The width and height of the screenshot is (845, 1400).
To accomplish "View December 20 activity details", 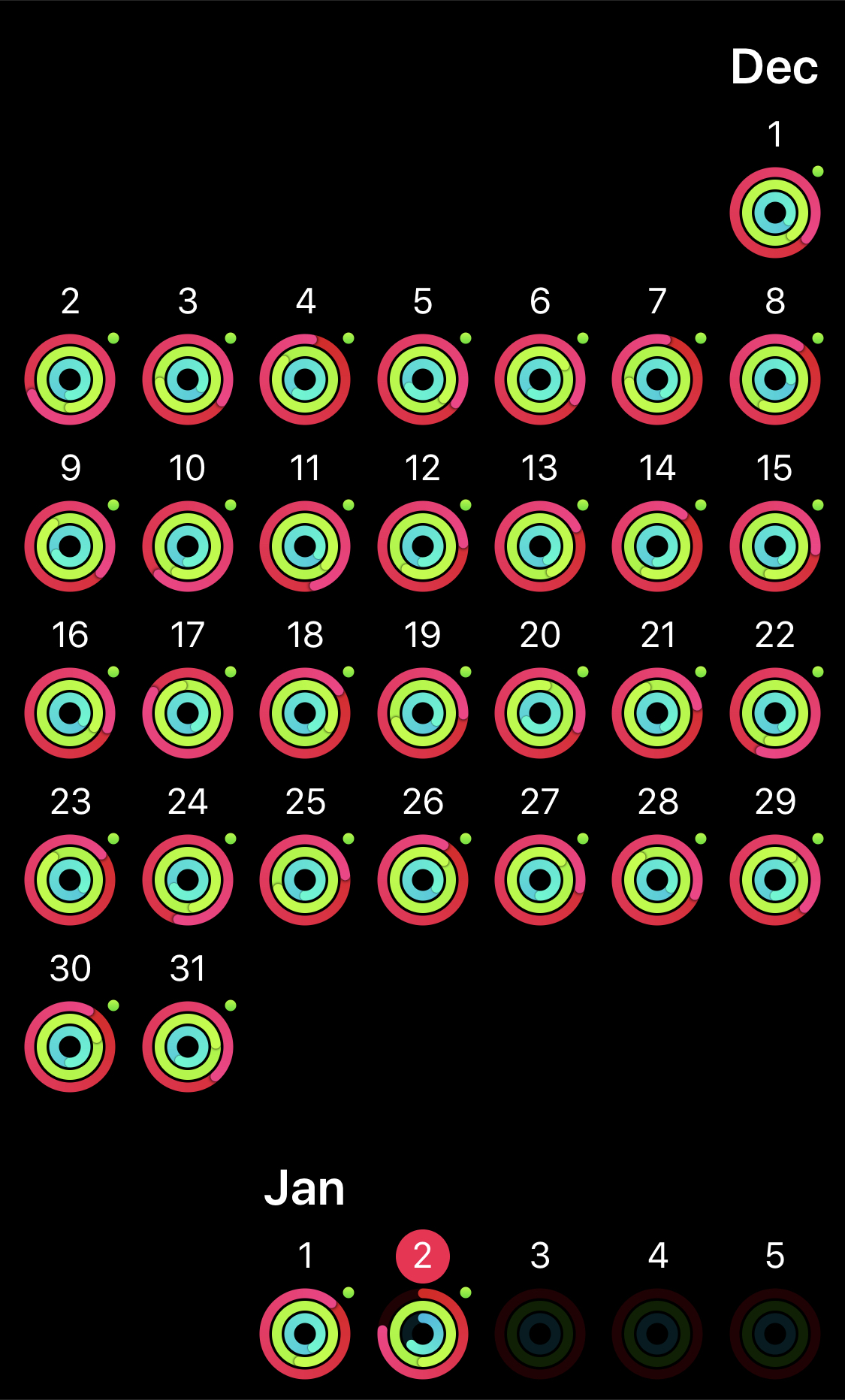I will (x=540, y=713).
